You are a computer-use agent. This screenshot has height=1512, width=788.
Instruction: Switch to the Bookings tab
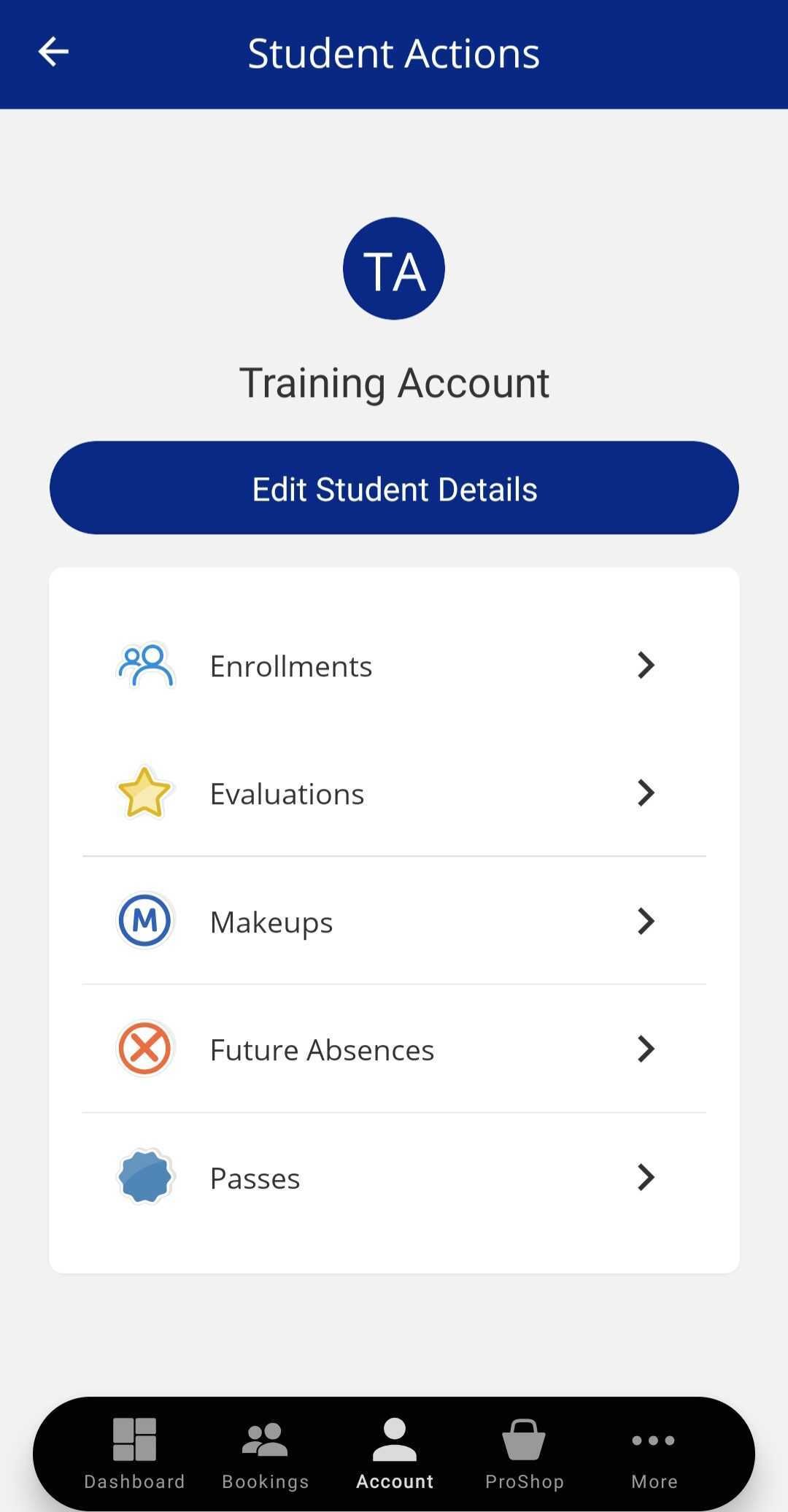click(265, 1453)
